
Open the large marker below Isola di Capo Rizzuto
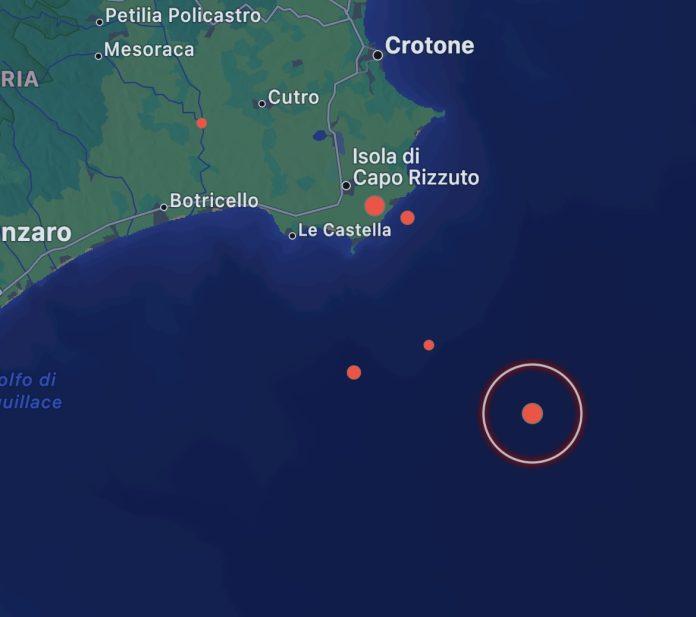pyautogui.click(x=375, y=206)
